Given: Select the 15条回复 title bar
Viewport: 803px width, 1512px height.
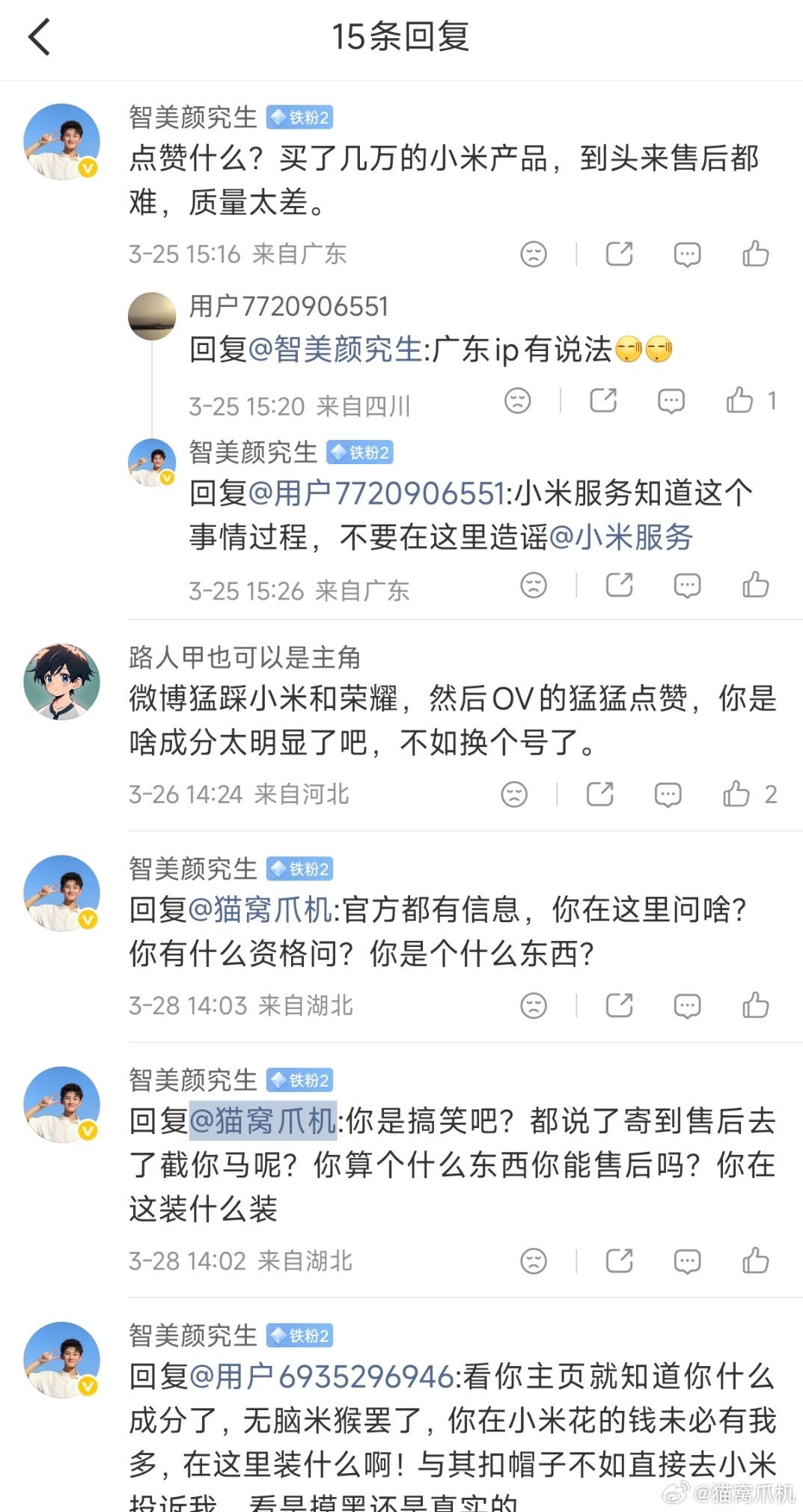Looking at the screenshot, I should 401,36.
